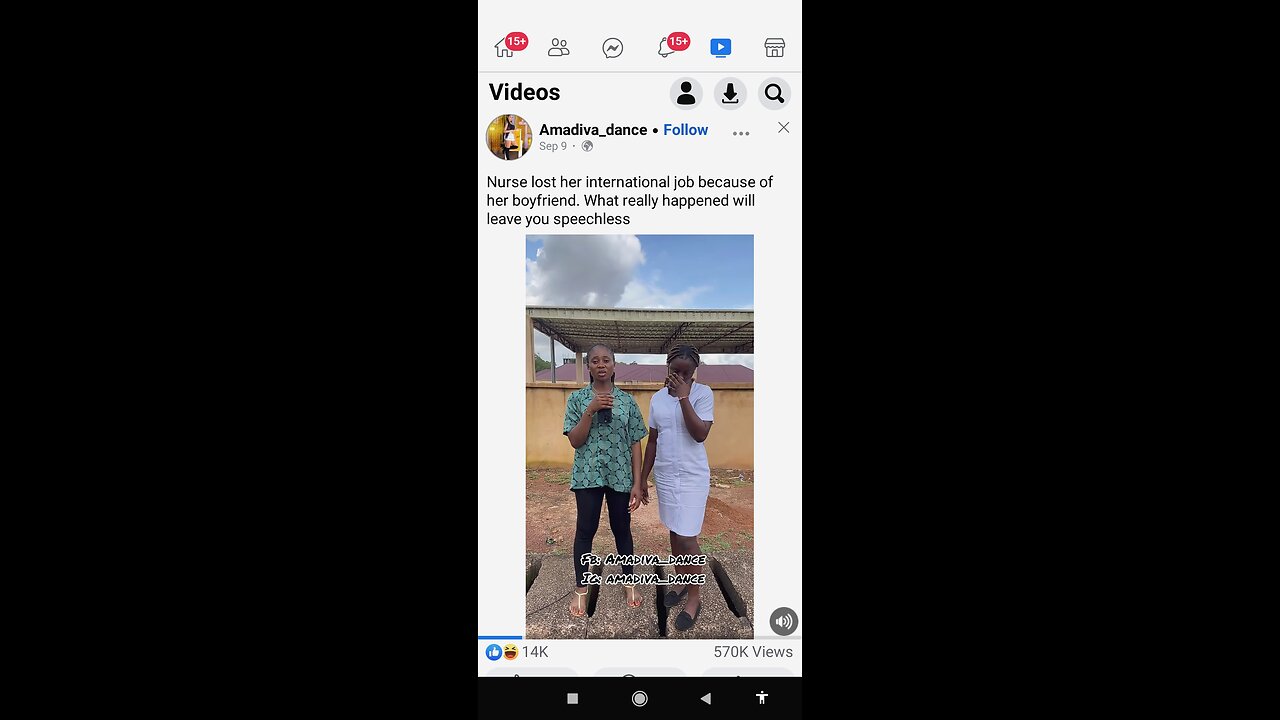
Task: Go to the home screen via the circle button
Action: click(x=640, y=699)
